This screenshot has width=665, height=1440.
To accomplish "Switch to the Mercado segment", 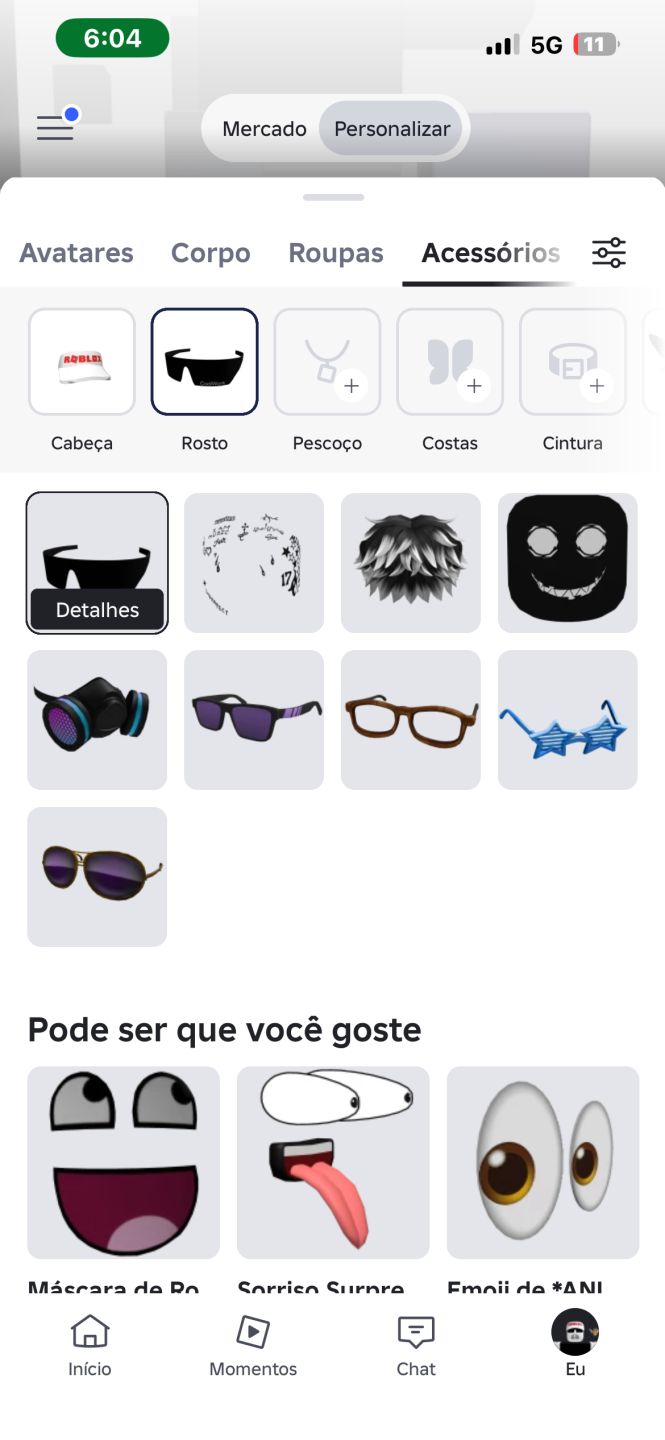I will pos(264,129).
